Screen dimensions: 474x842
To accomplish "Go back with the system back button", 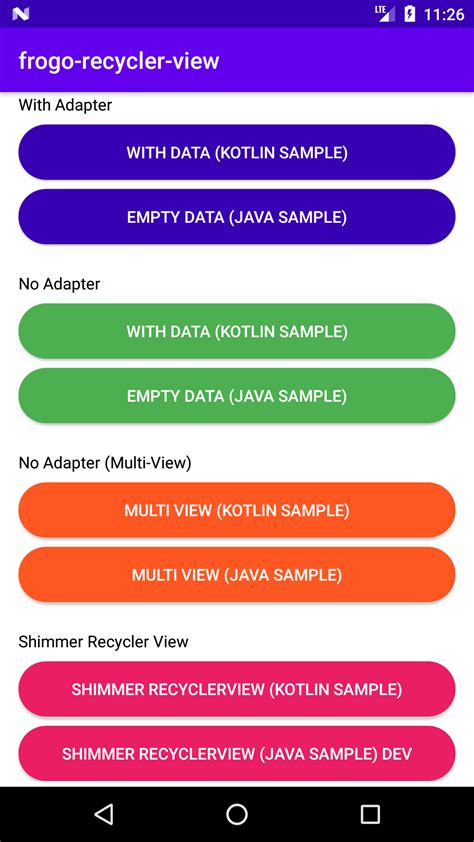I will (104, 814).
